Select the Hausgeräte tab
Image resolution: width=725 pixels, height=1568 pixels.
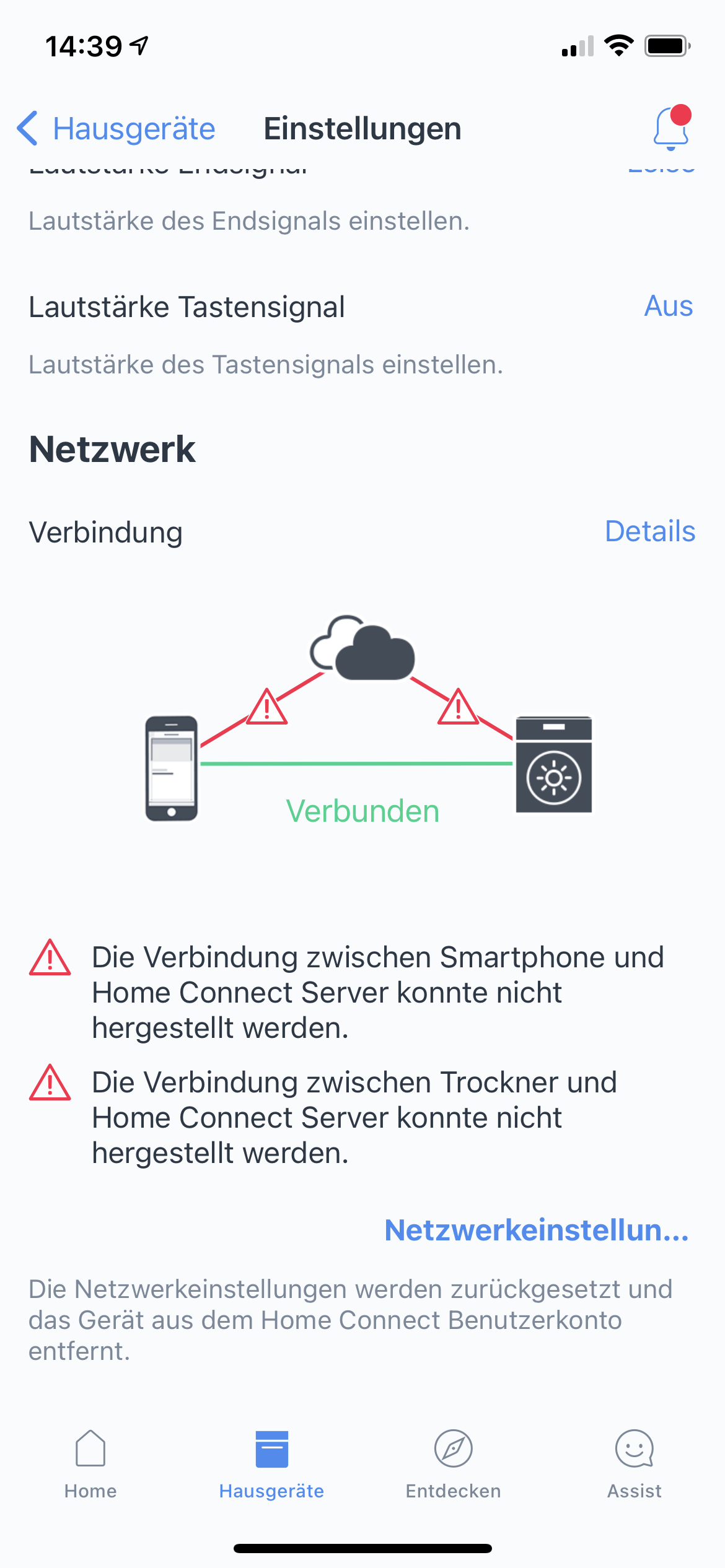point(271,1464)
